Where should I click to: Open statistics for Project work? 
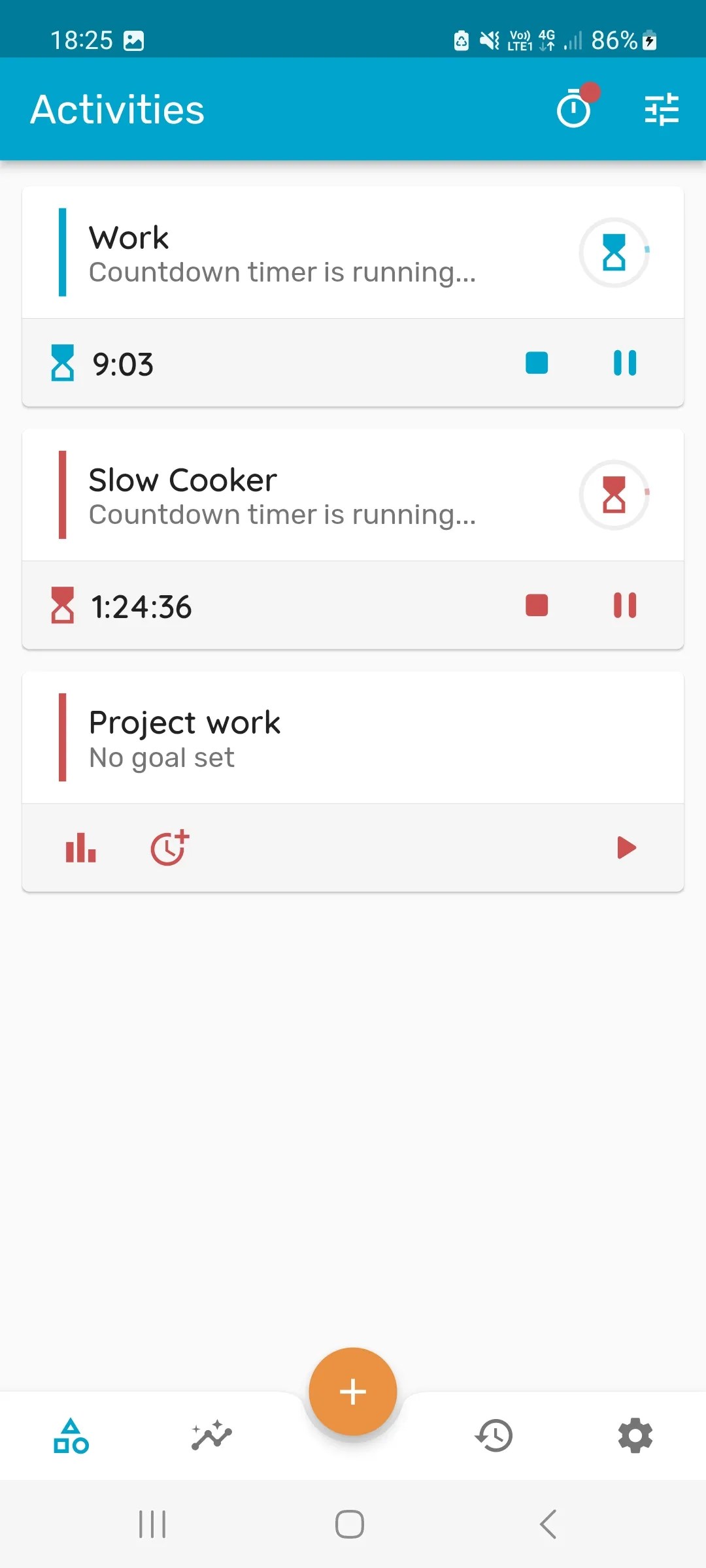click(80, 847)
